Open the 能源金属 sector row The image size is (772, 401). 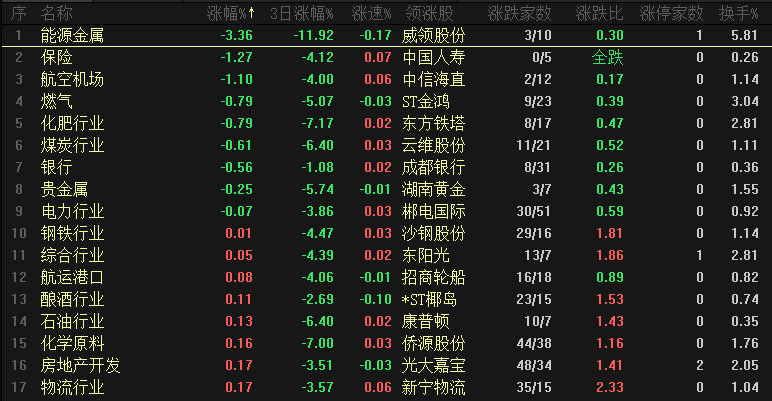(x=72, y=35)
